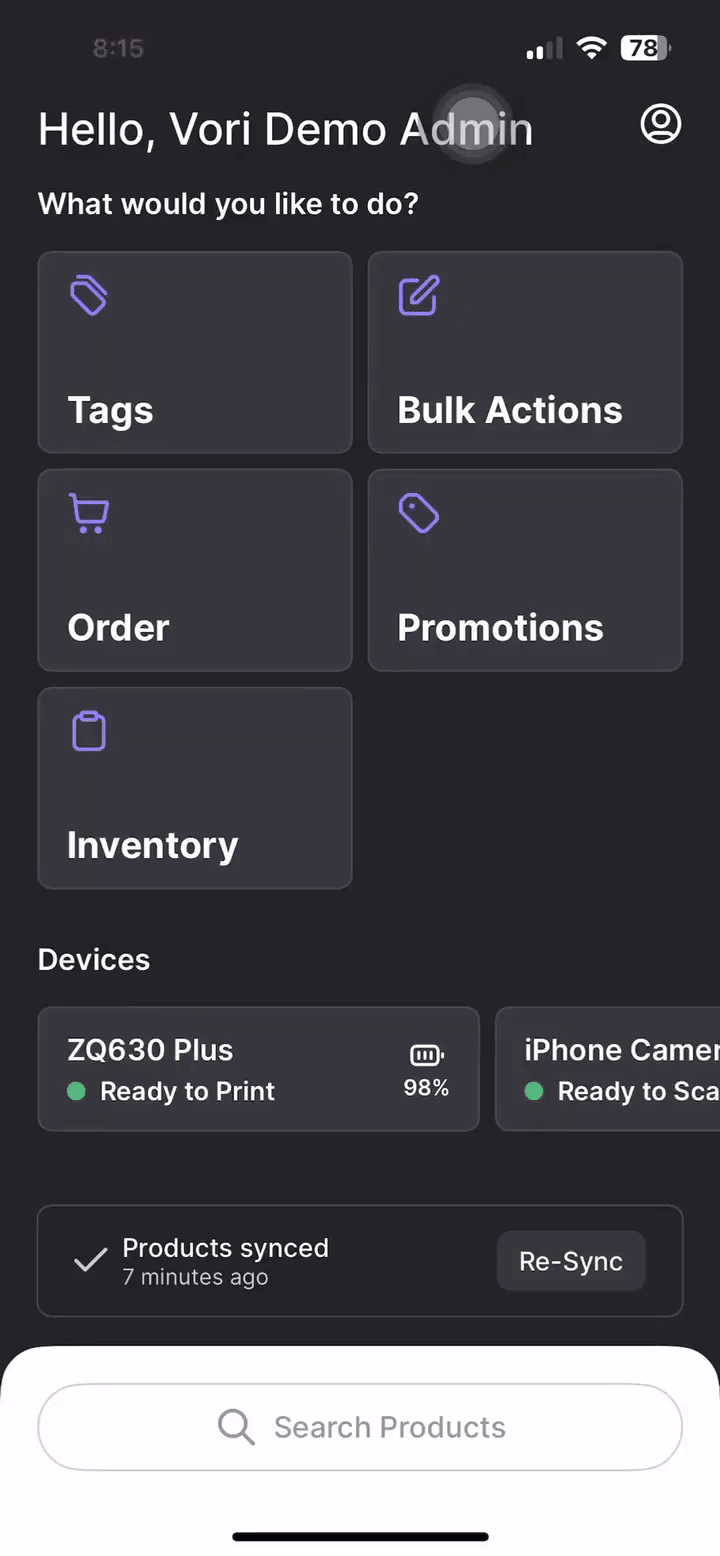Go to the Order section
Viewport: 720px width, 1556px height.
(195, 570)
